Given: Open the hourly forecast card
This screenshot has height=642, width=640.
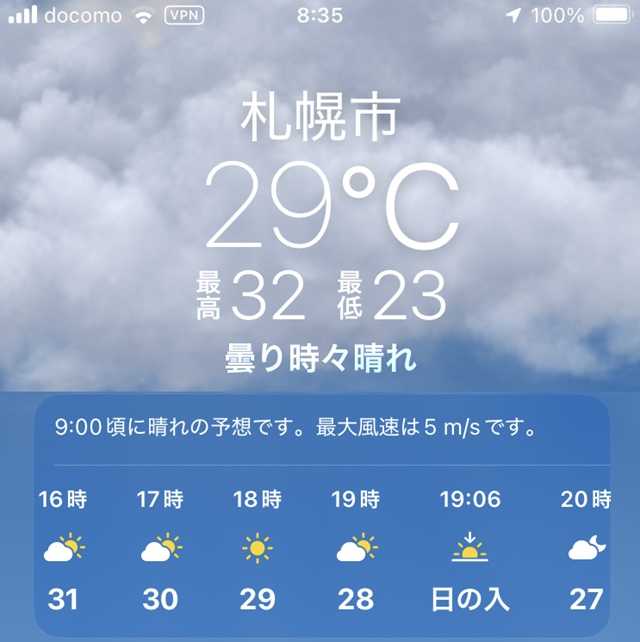Looking at the screenshot, I should tap(320, 516).
